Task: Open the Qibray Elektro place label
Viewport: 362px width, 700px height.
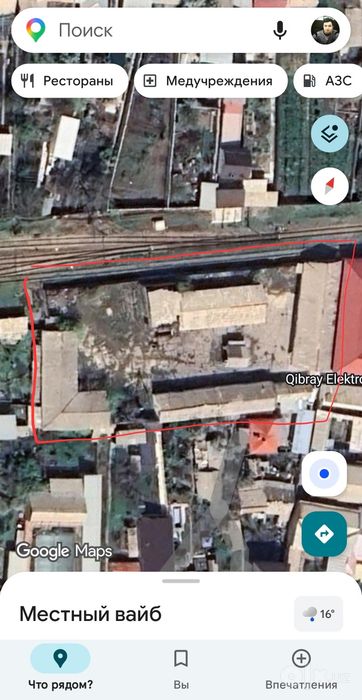Action: [x=324, y=379]
